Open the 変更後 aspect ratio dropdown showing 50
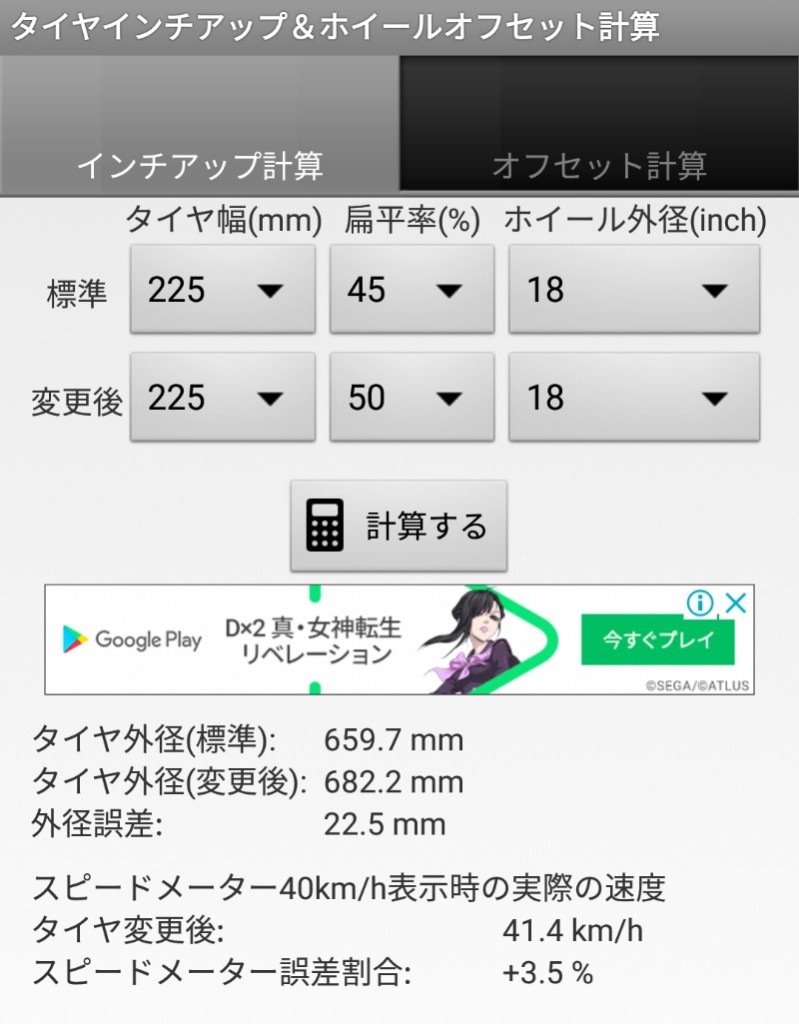Image resolution: width=799 pixels, height=1024 pixels. [412, 397]
